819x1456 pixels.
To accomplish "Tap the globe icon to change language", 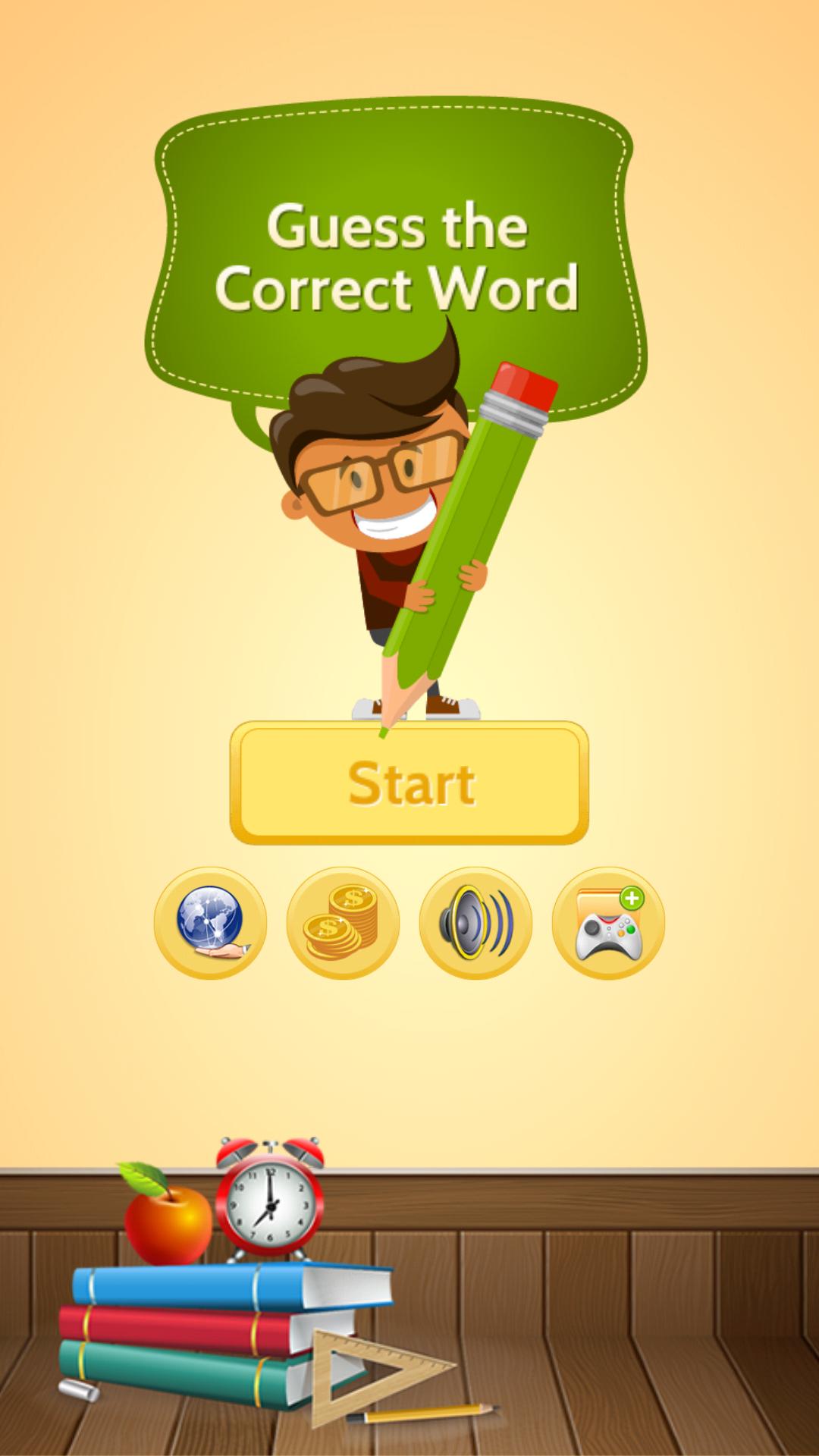I will (209, 920).
